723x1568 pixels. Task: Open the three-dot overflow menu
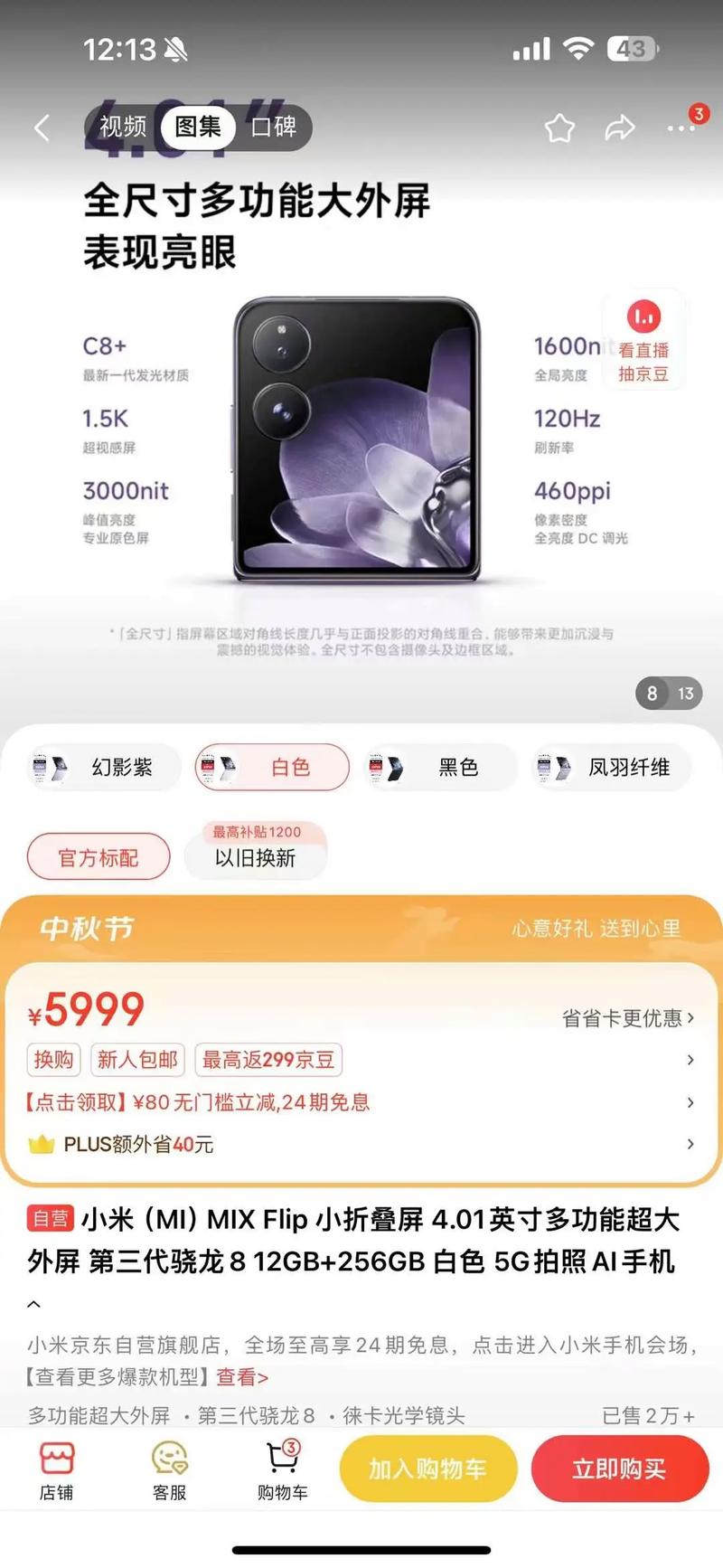coord(681,128)
